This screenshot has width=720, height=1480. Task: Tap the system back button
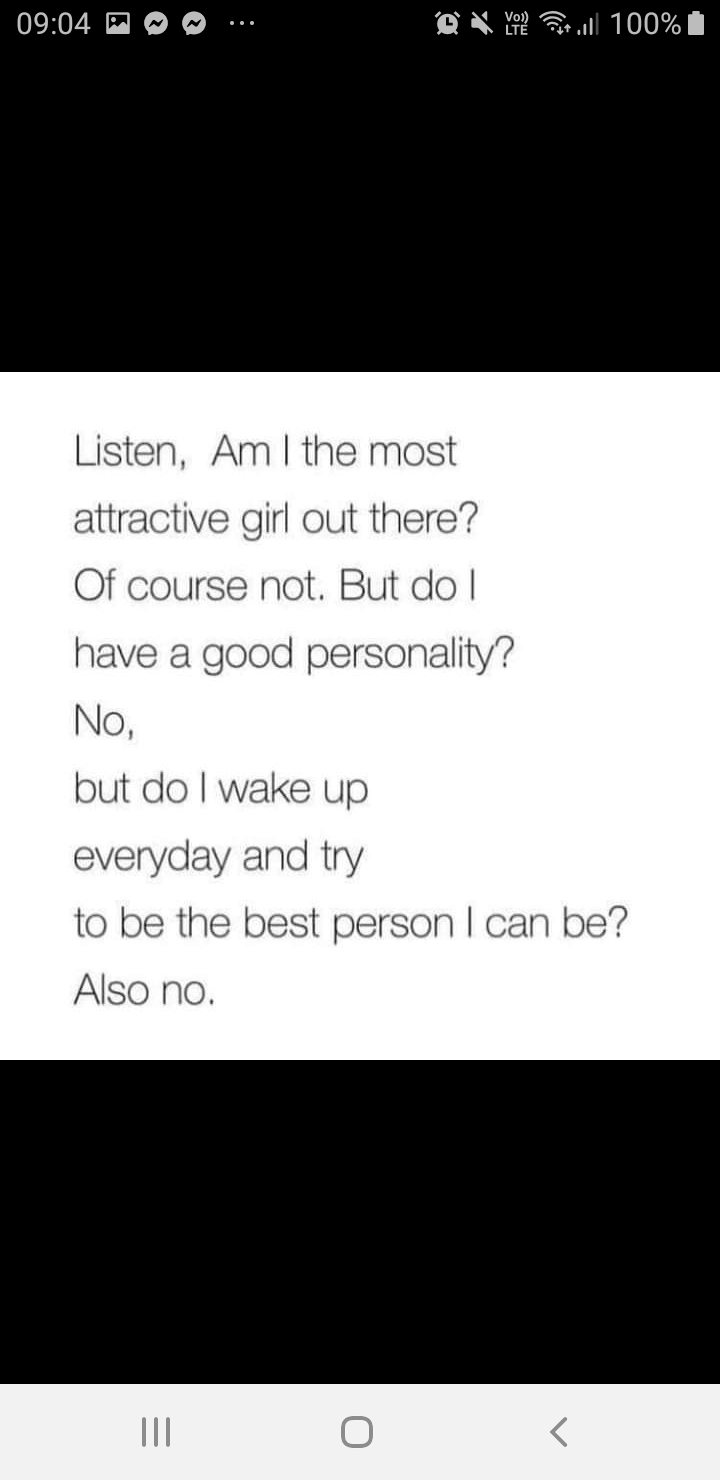(559, 1431)
